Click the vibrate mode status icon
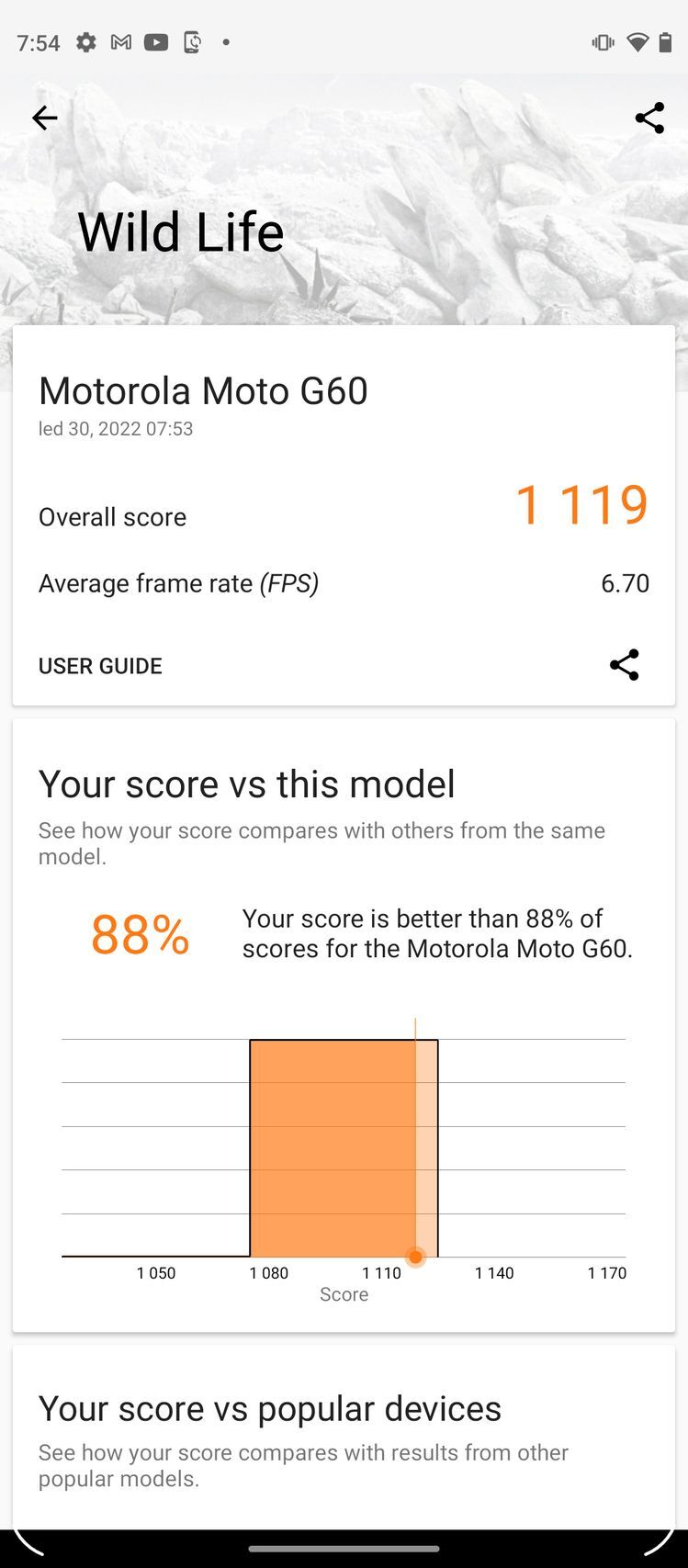Viewport: 688px width, 1568px height. point(602,41)
